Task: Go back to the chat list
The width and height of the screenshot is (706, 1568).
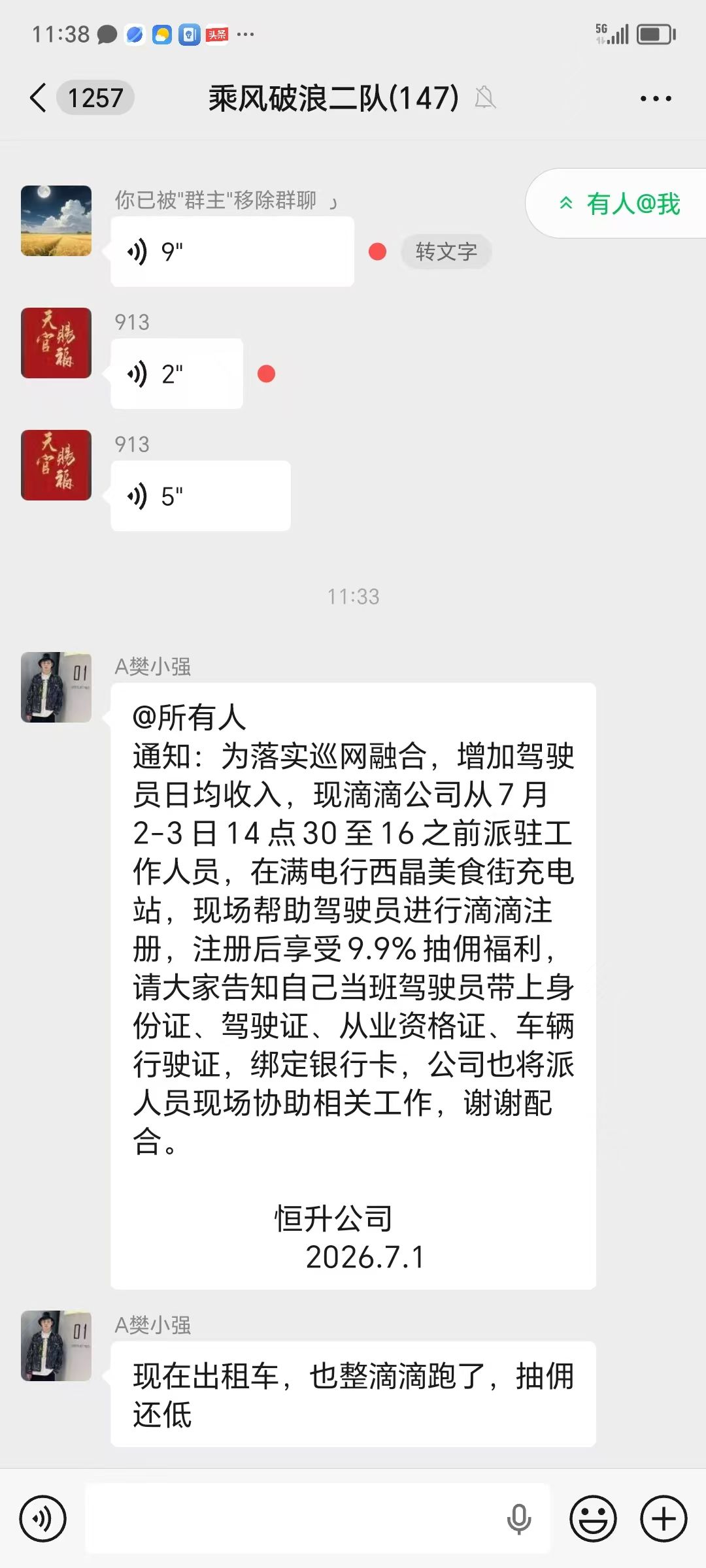Action: click(39, 98)
